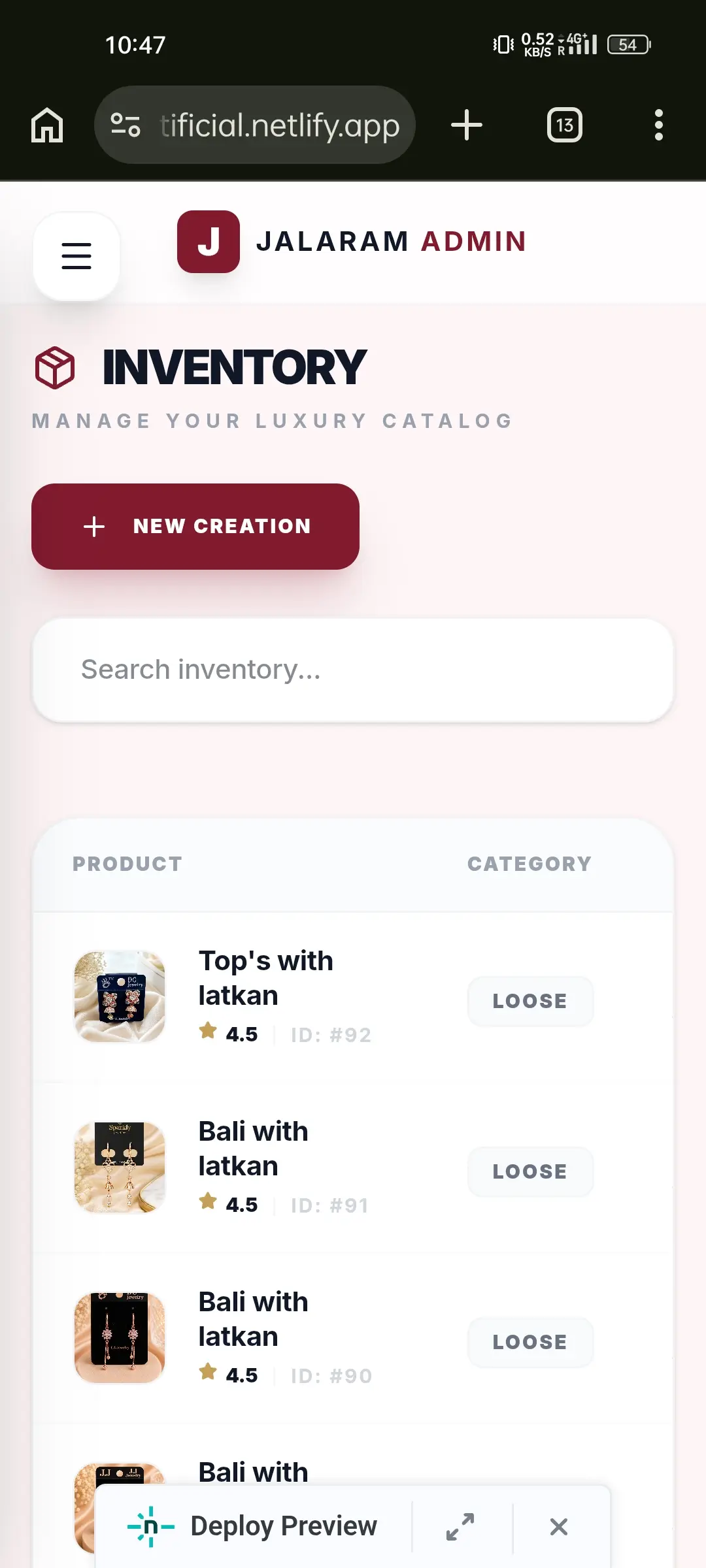Dismiss the Deploy Preview bar

click(559, 1527)
